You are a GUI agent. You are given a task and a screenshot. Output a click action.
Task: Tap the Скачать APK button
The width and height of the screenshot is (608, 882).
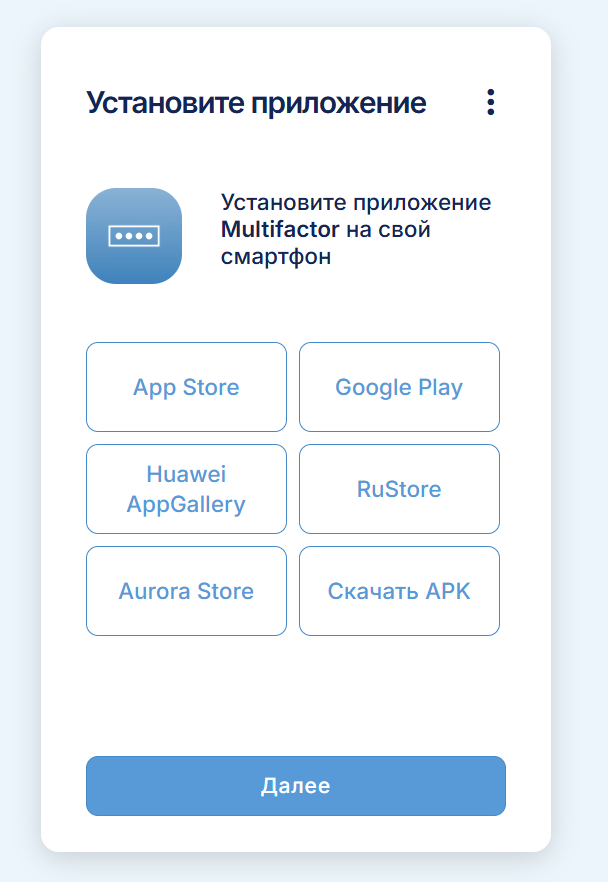(x=399, y=591)
